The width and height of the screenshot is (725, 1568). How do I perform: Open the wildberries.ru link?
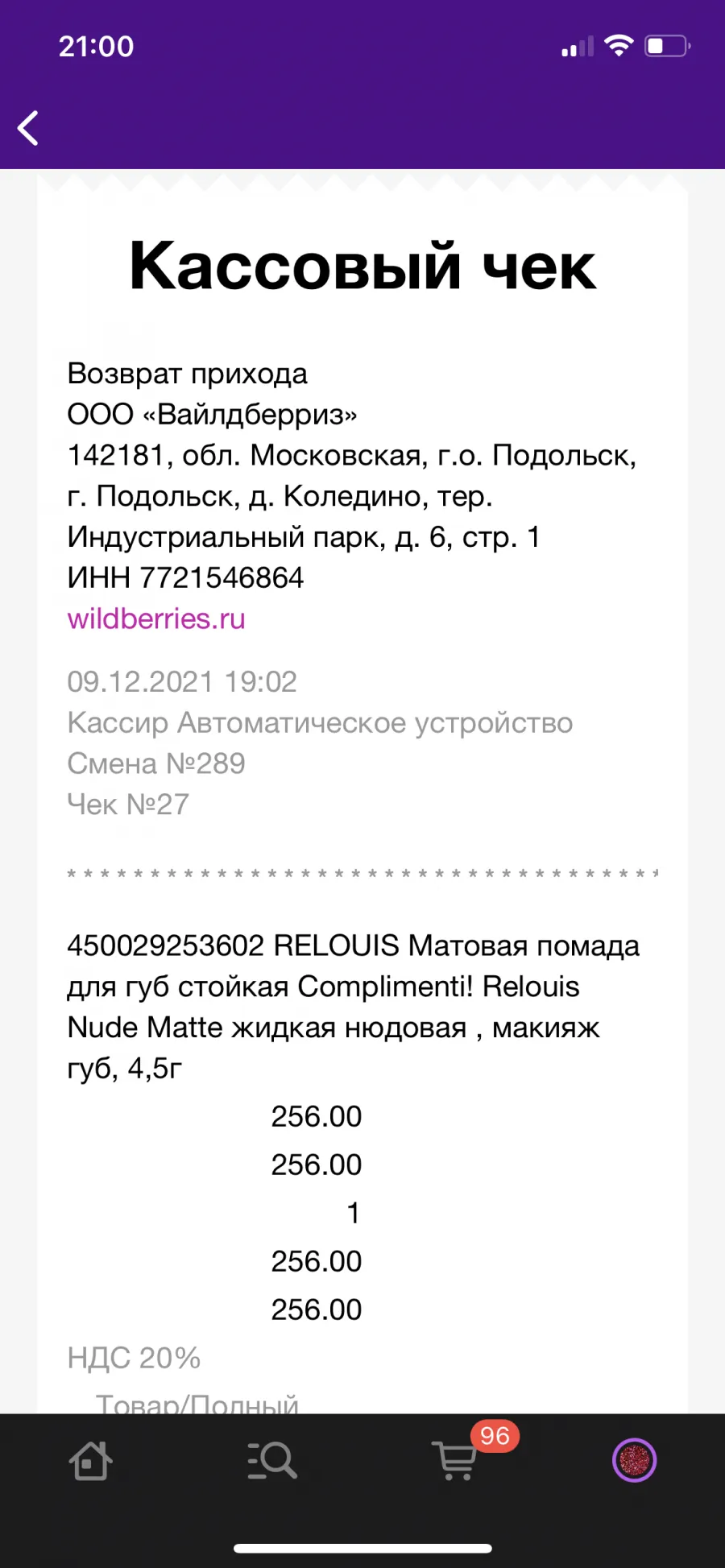156,619
